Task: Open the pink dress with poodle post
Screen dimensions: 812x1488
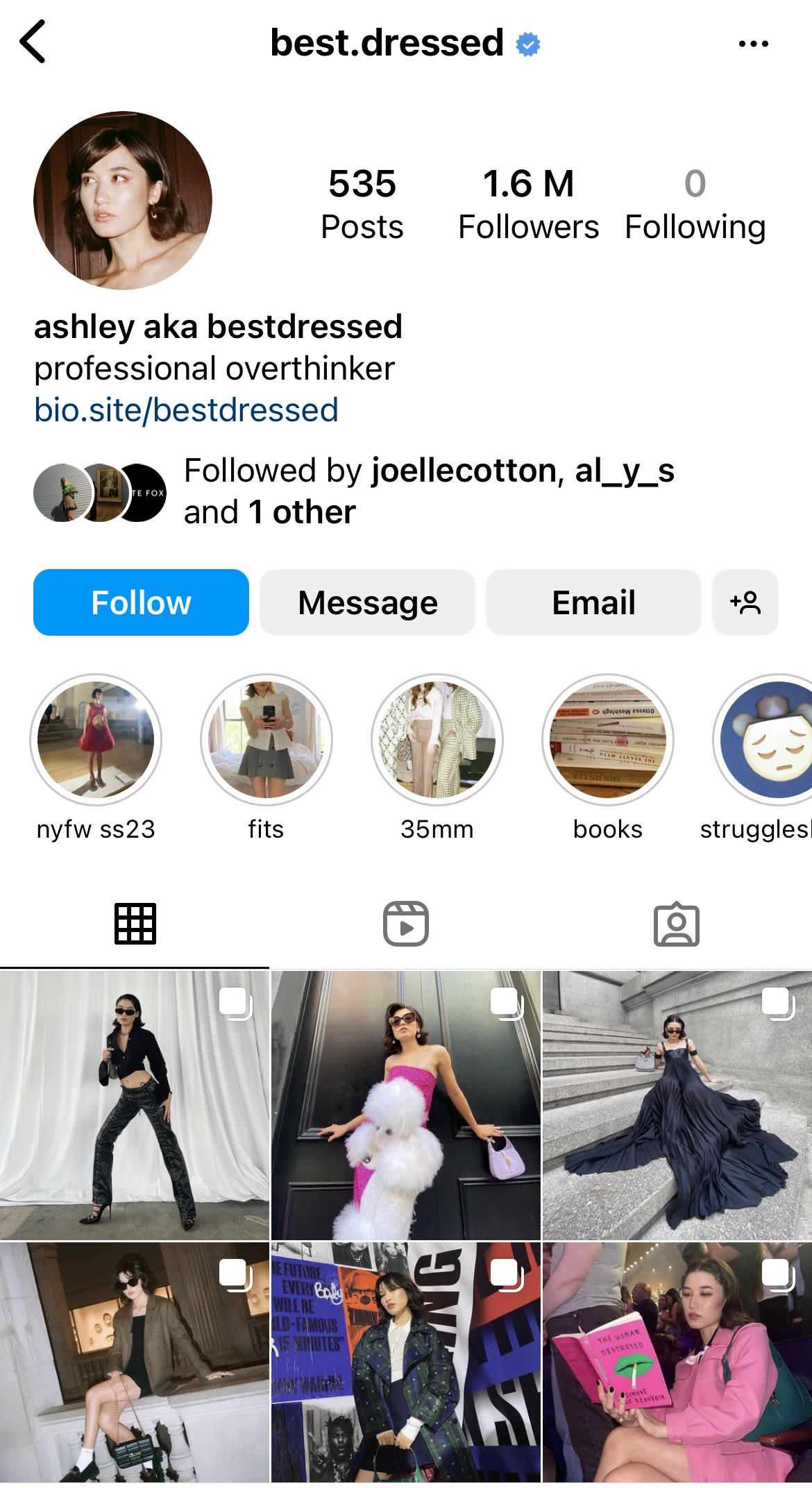Action: tap(406, 1105)
